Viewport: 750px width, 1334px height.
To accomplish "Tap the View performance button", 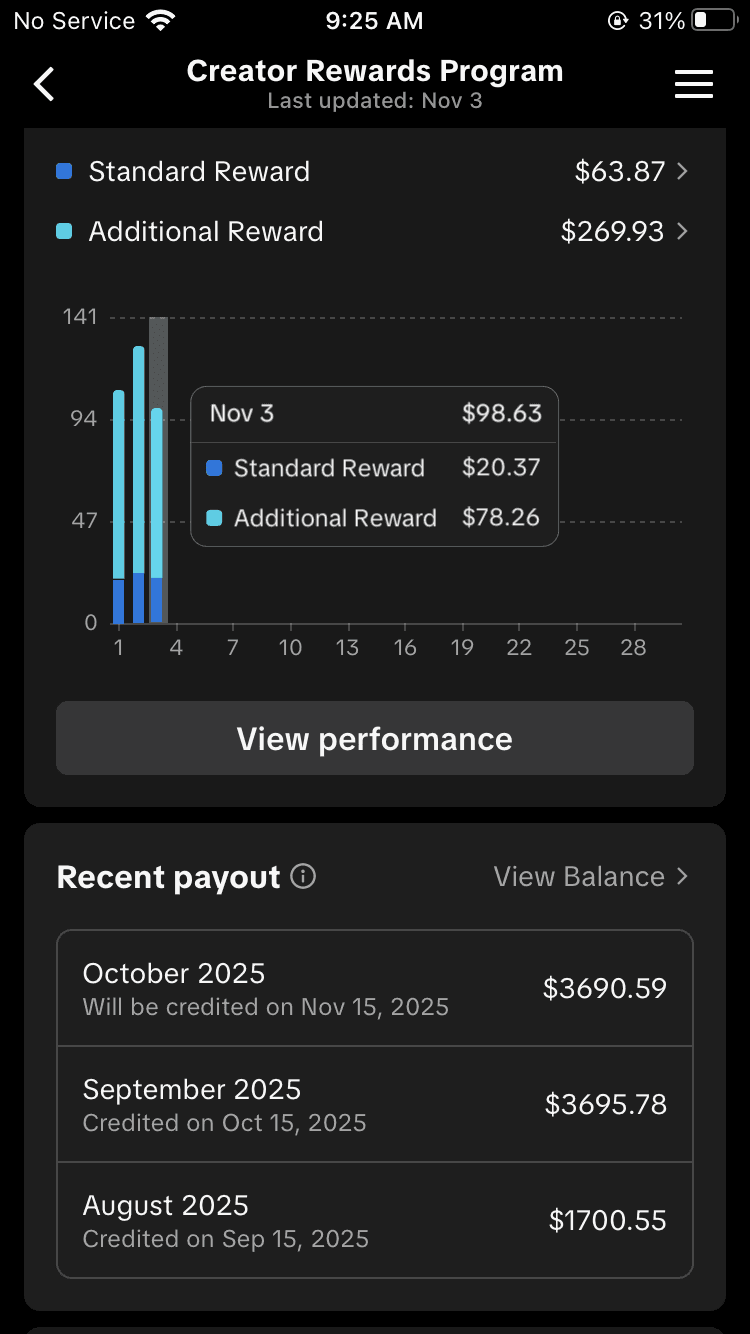I will click(x=374, y=738).
